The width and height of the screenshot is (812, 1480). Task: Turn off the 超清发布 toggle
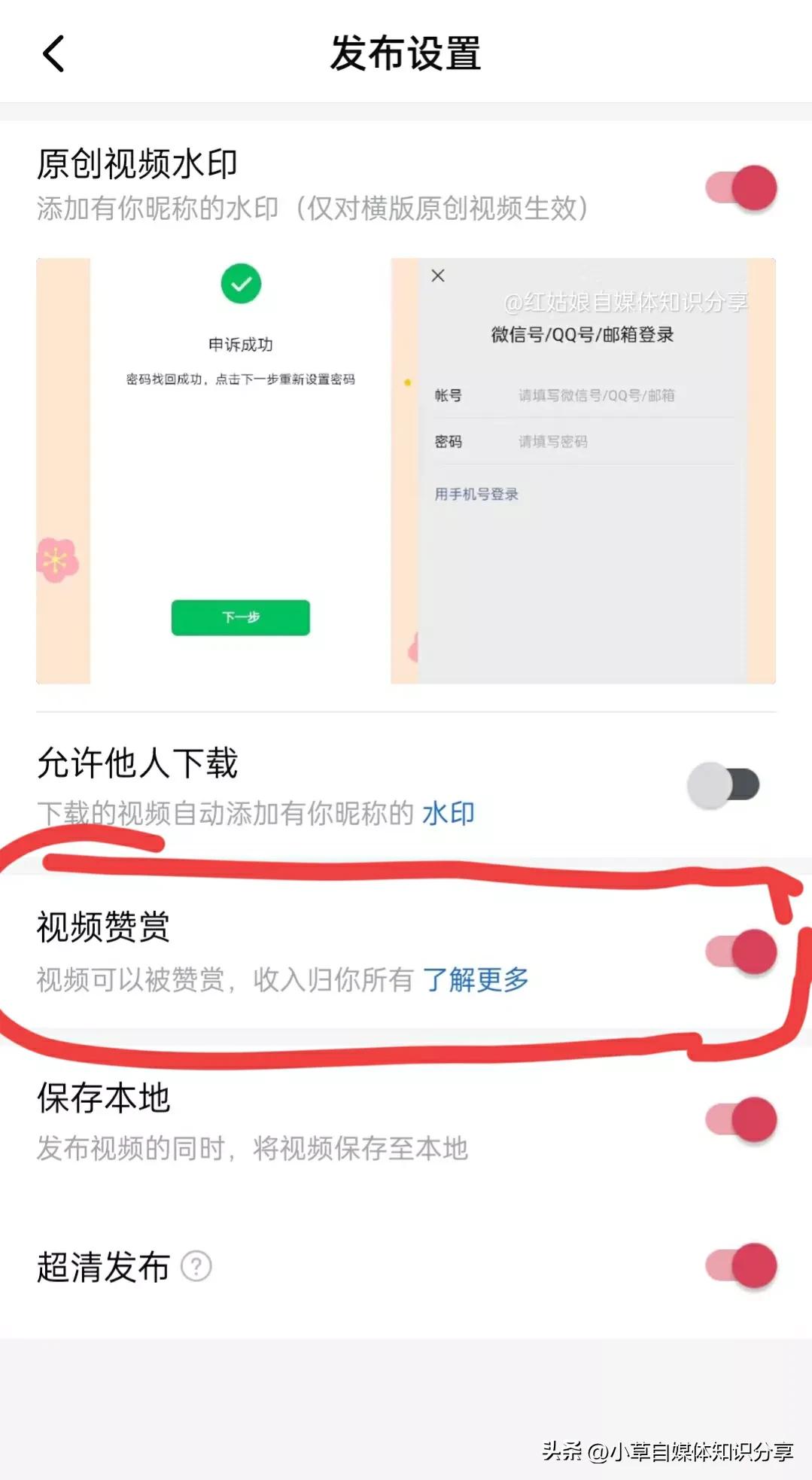click(741, 1265)
